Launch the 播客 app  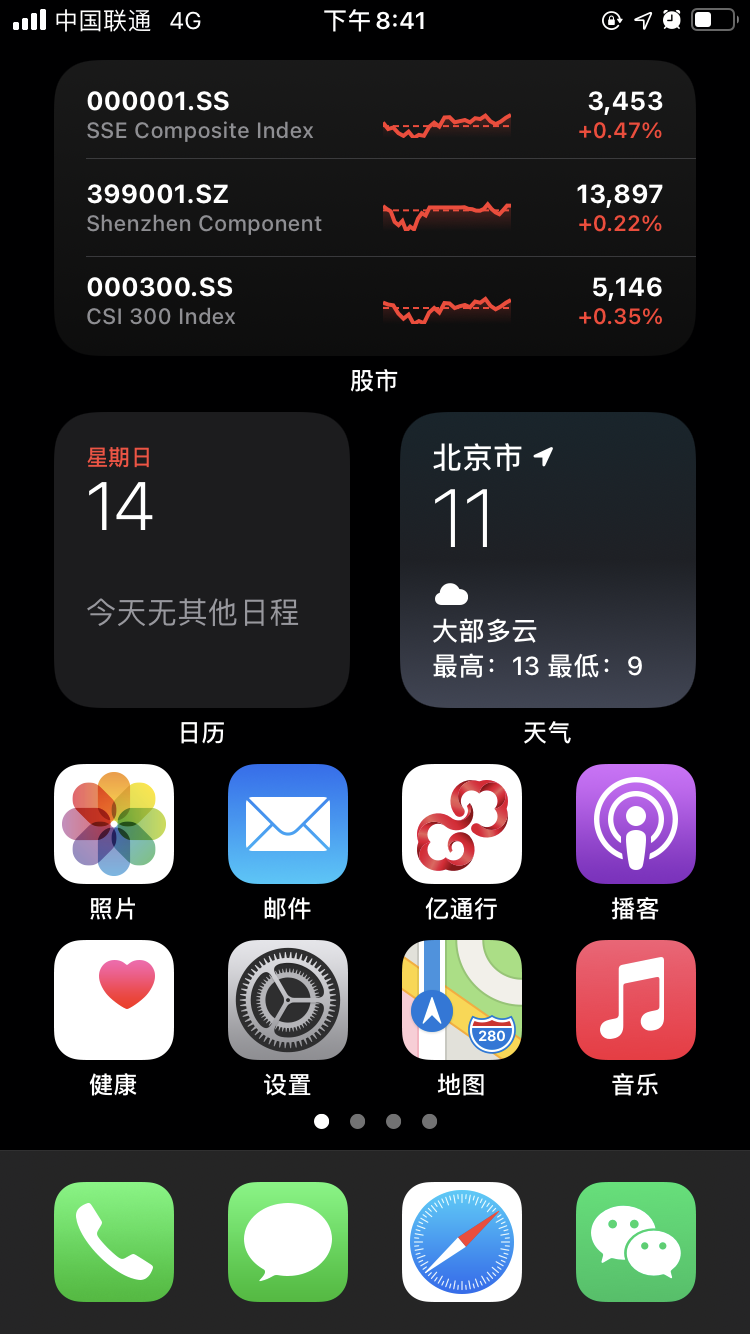tap(636, 824)
